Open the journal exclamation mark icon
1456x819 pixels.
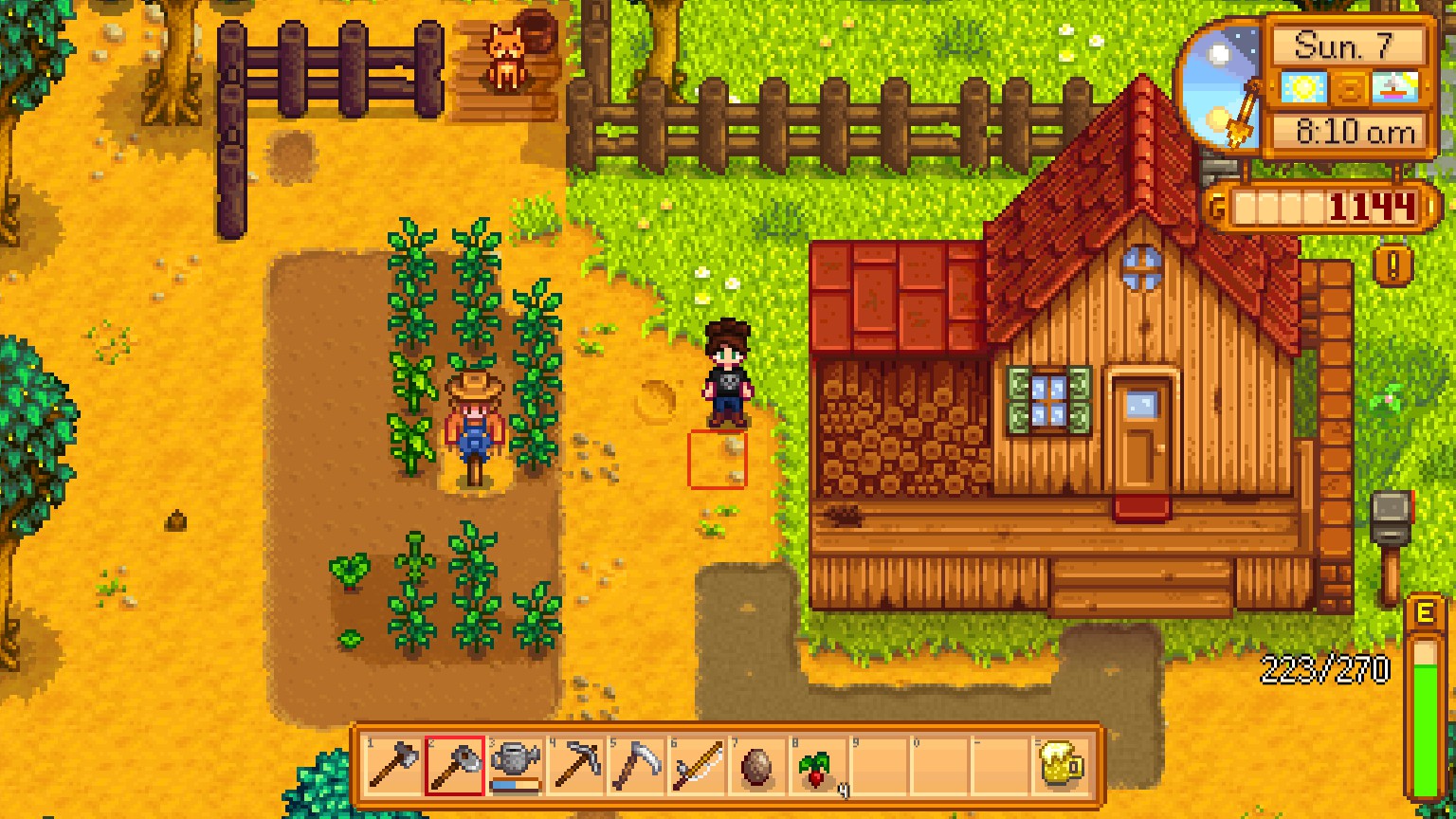[1392, 266]
